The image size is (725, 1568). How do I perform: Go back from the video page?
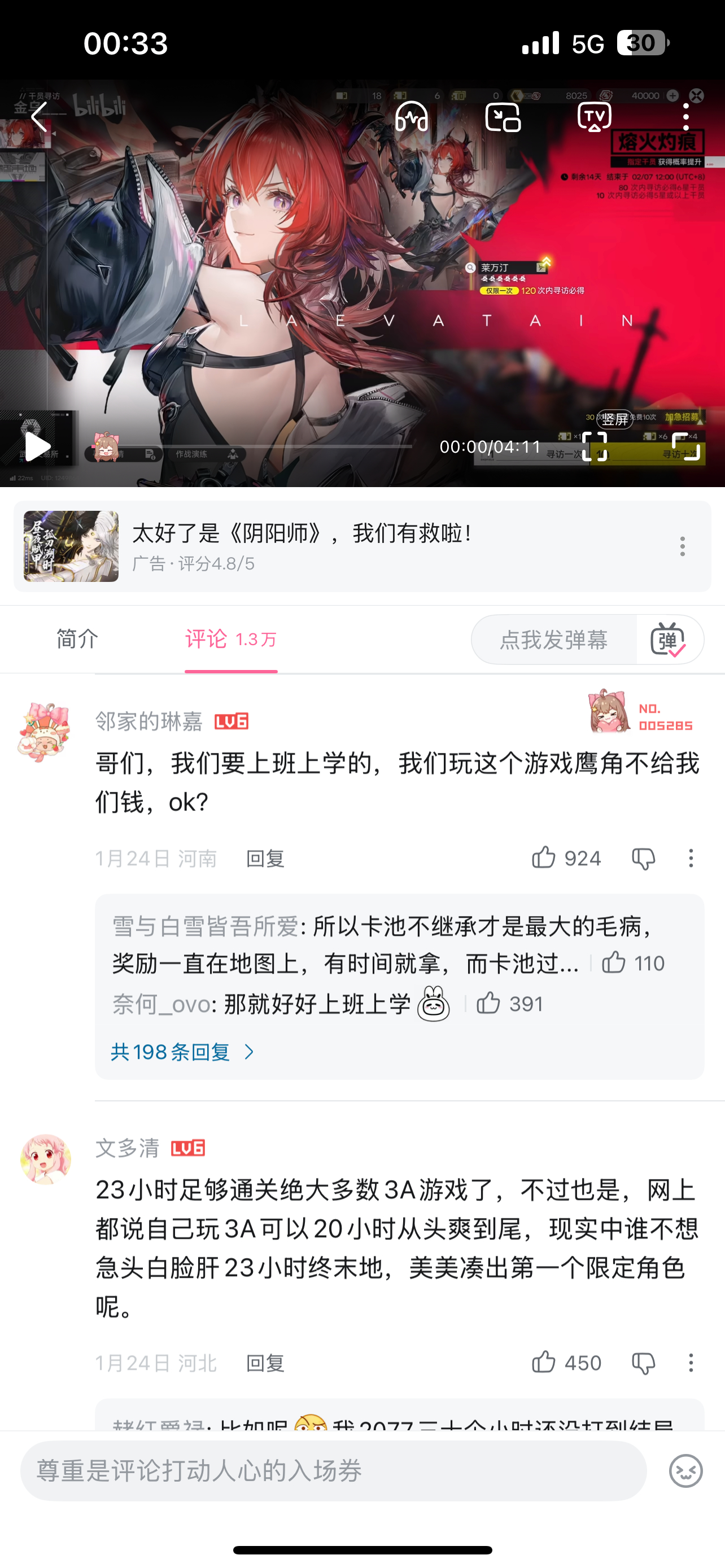click(x=39, y=116)
